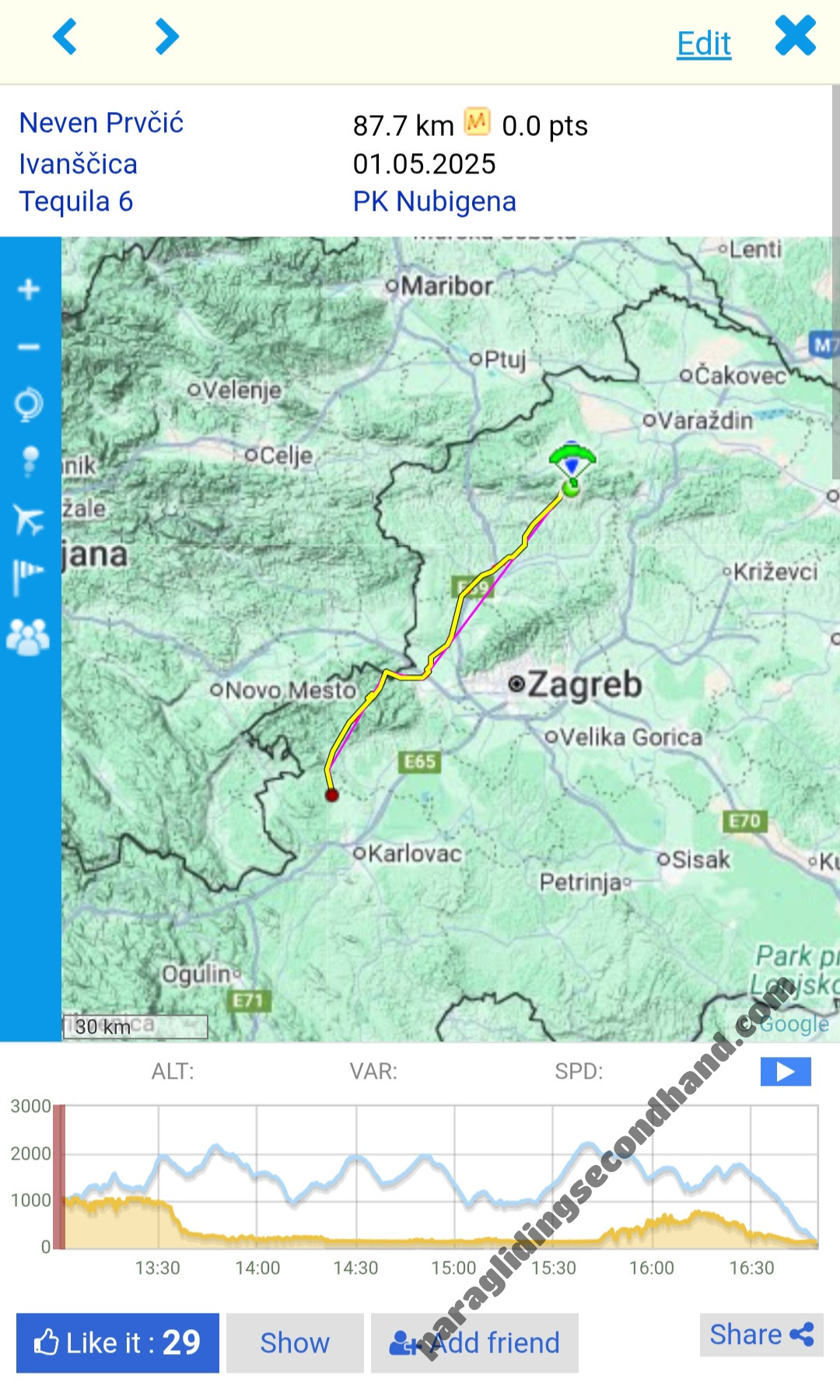The width and height of the screenshot is (840, 1400).
Task: Go to the next flight
Action: tap(166, 37)
